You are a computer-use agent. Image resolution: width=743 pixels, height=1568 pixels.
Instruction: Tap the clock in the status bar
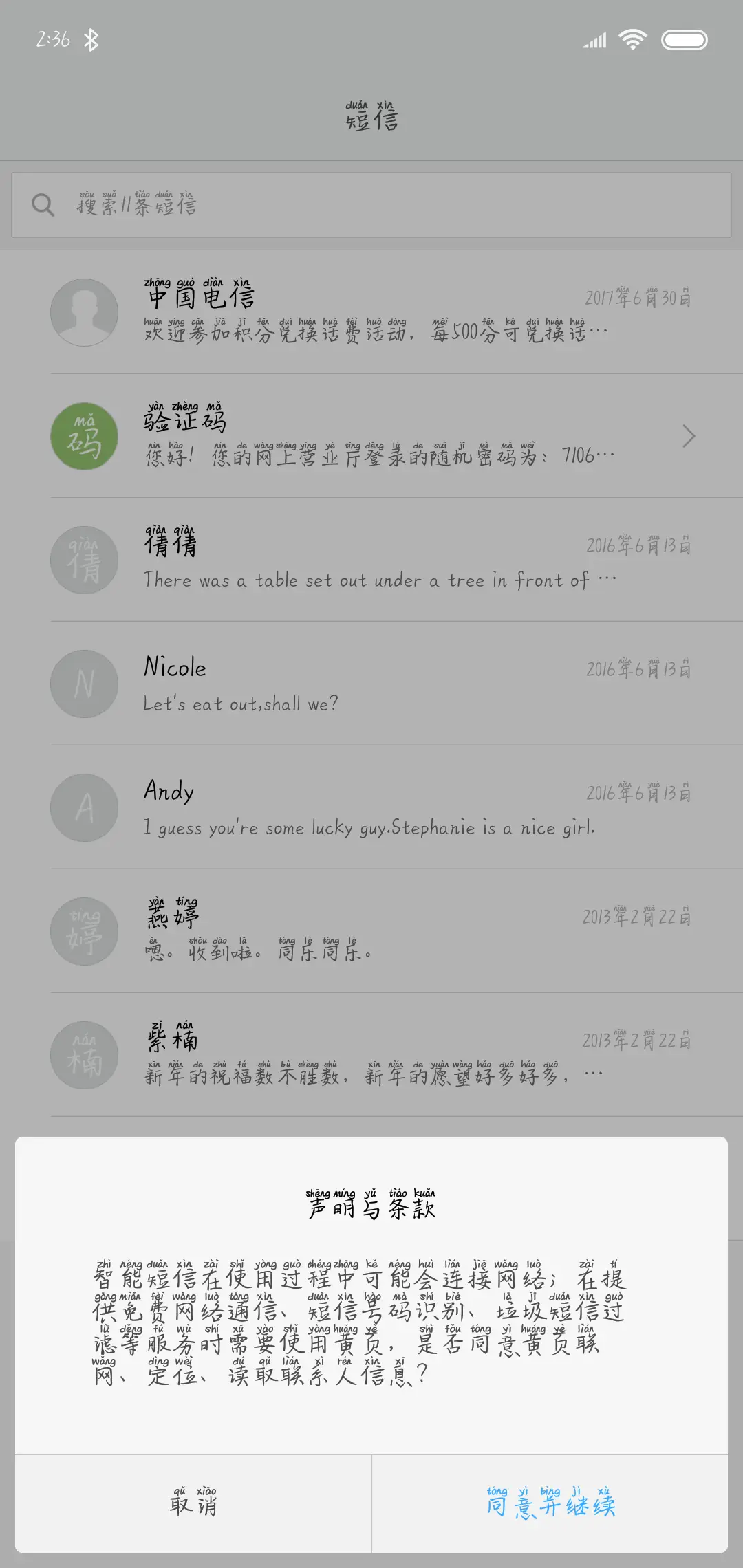[52, 39]
